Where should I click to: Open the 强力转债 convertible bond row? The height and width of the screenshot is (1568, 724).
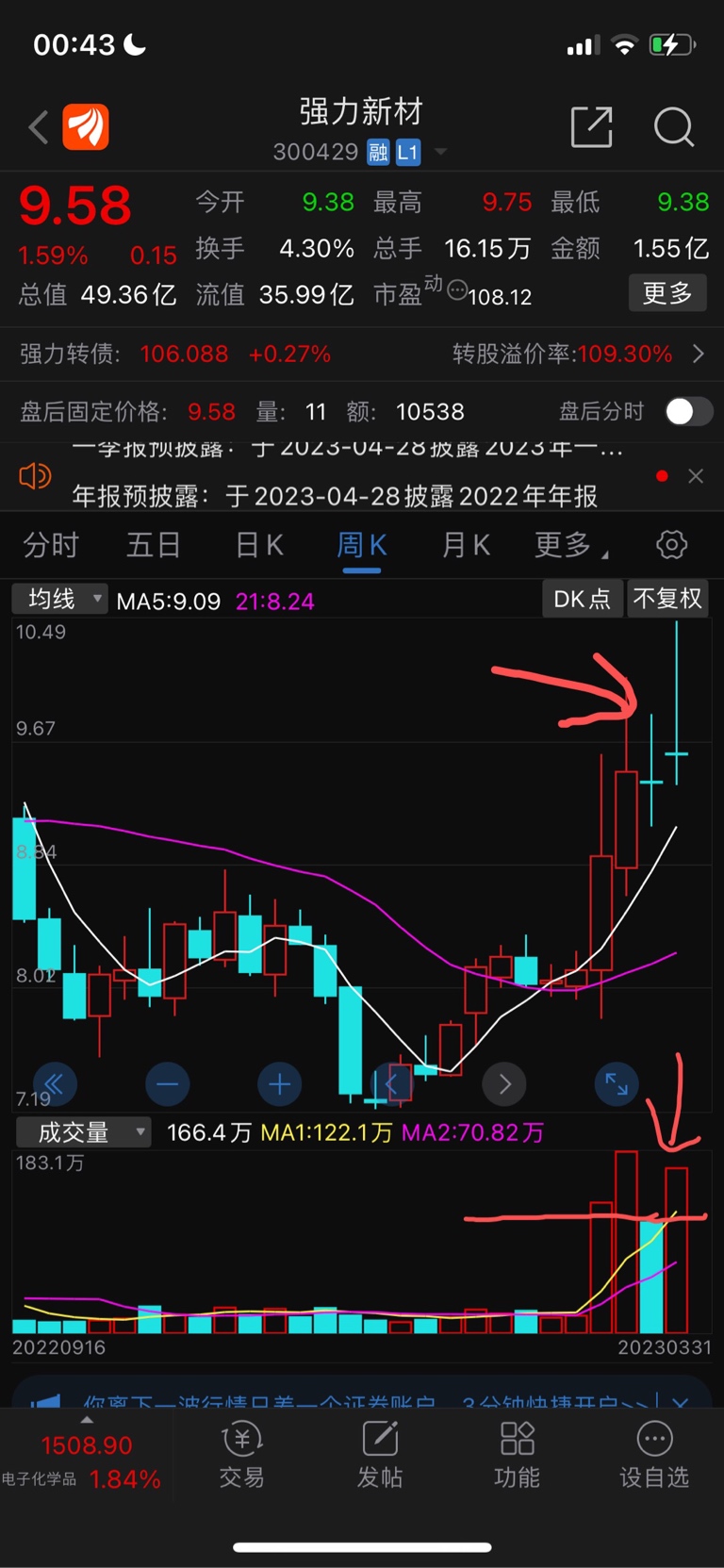click(362, 355)
